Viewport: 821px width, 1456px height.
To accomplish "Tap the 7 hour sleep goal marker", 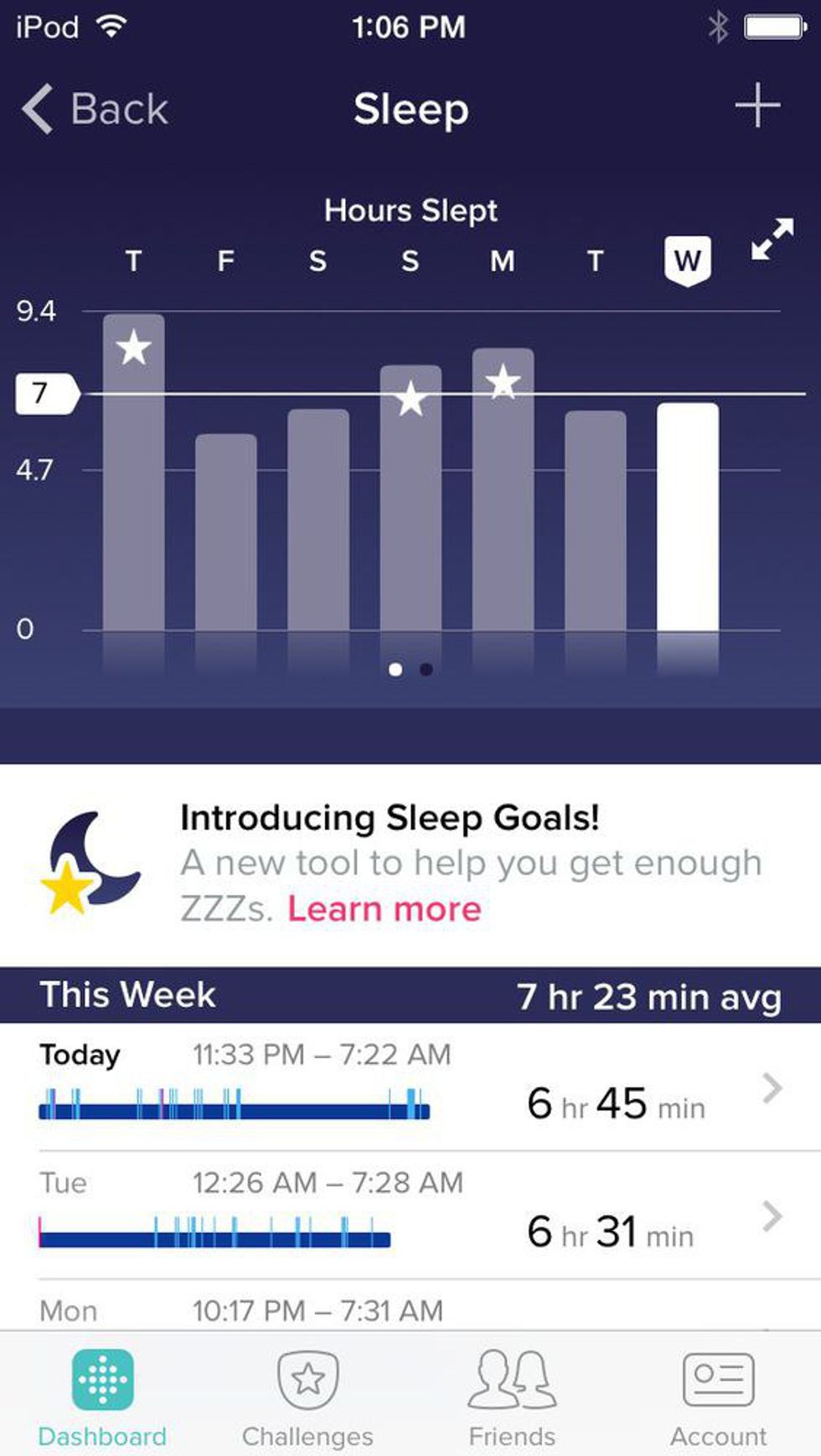I will [x=46, y=394].
